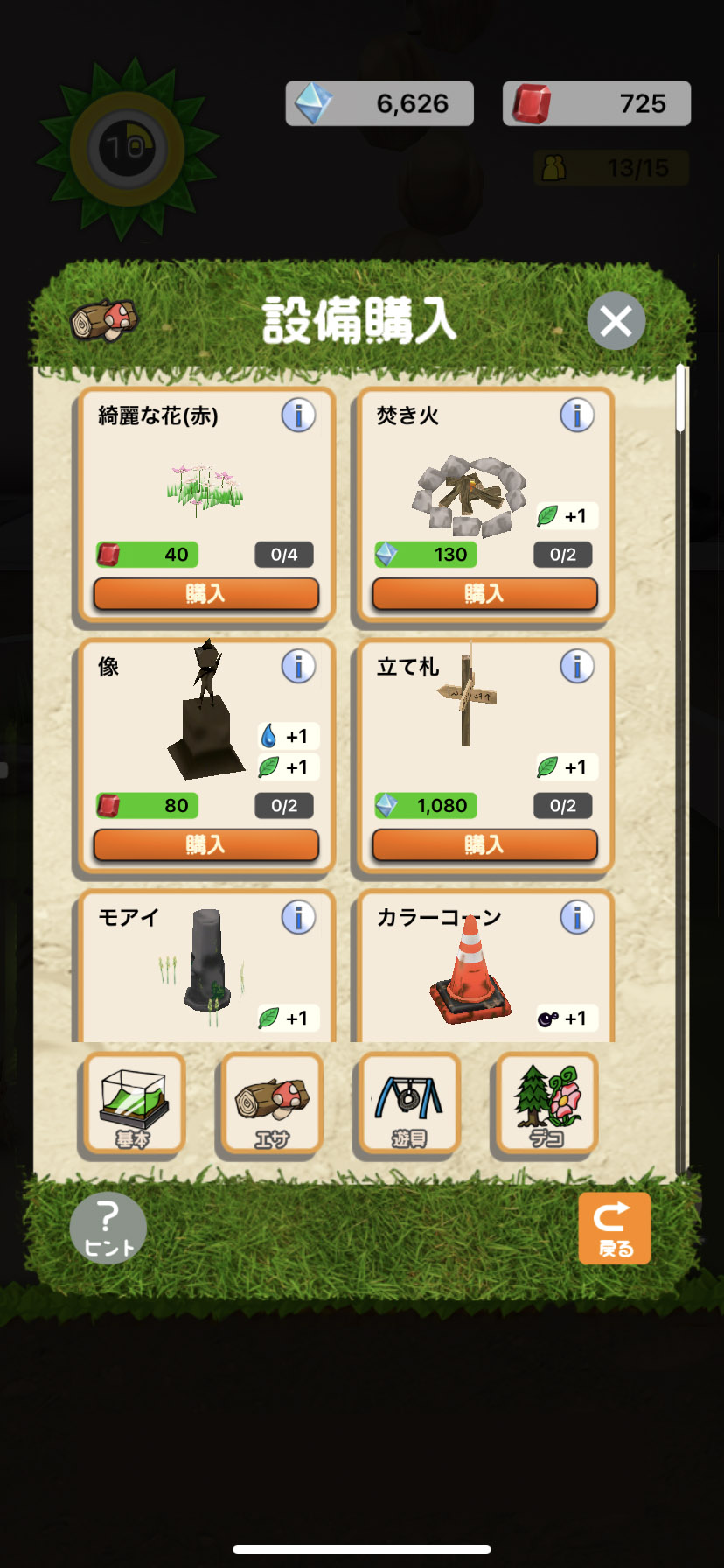Buy the 像 statue for 80 rubies

pyautogui.click(x=205, y=845)
